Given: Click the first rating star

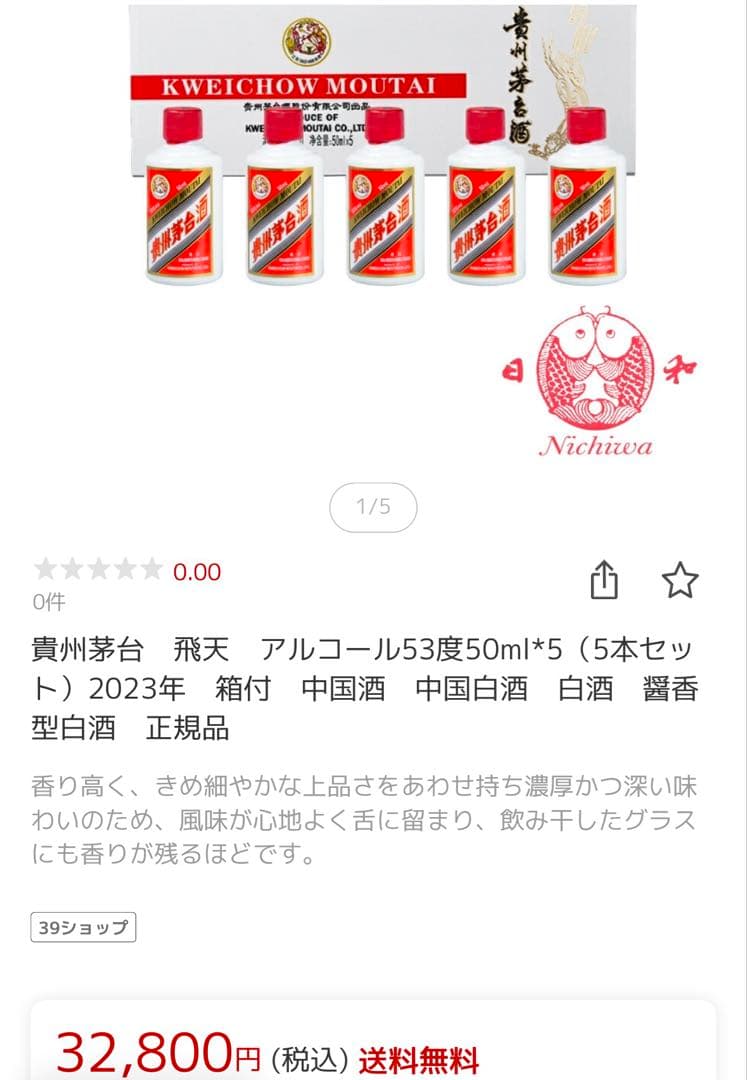Looking at the screenshot, I should tap(46, 571).
